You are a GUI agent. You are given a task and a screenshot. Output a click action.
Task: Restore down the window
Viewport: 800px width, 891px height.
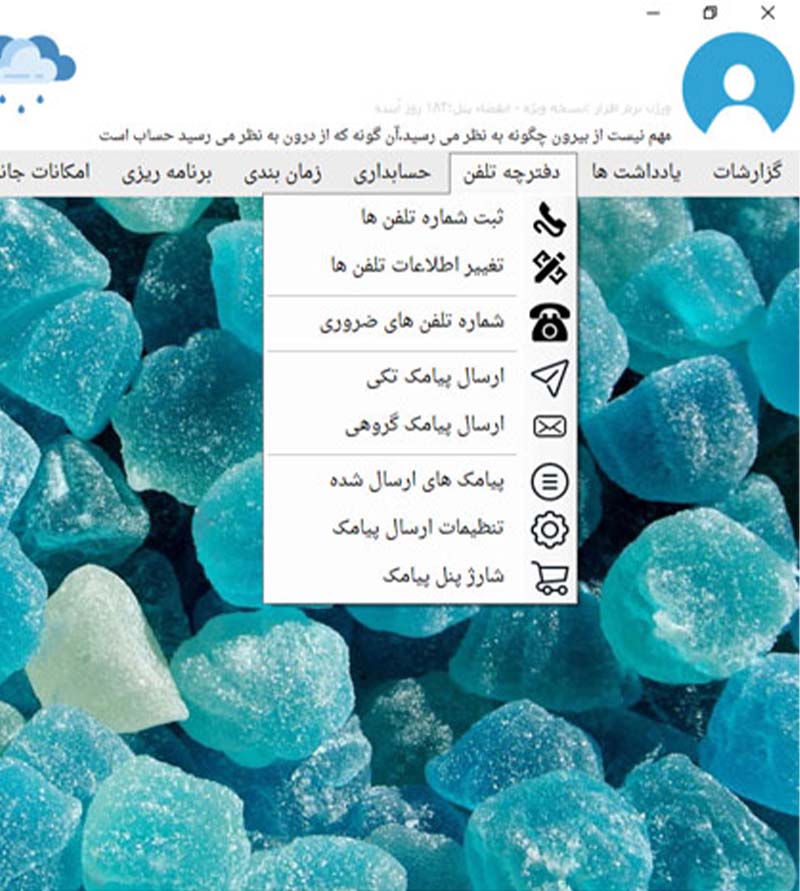coord(710,13)
